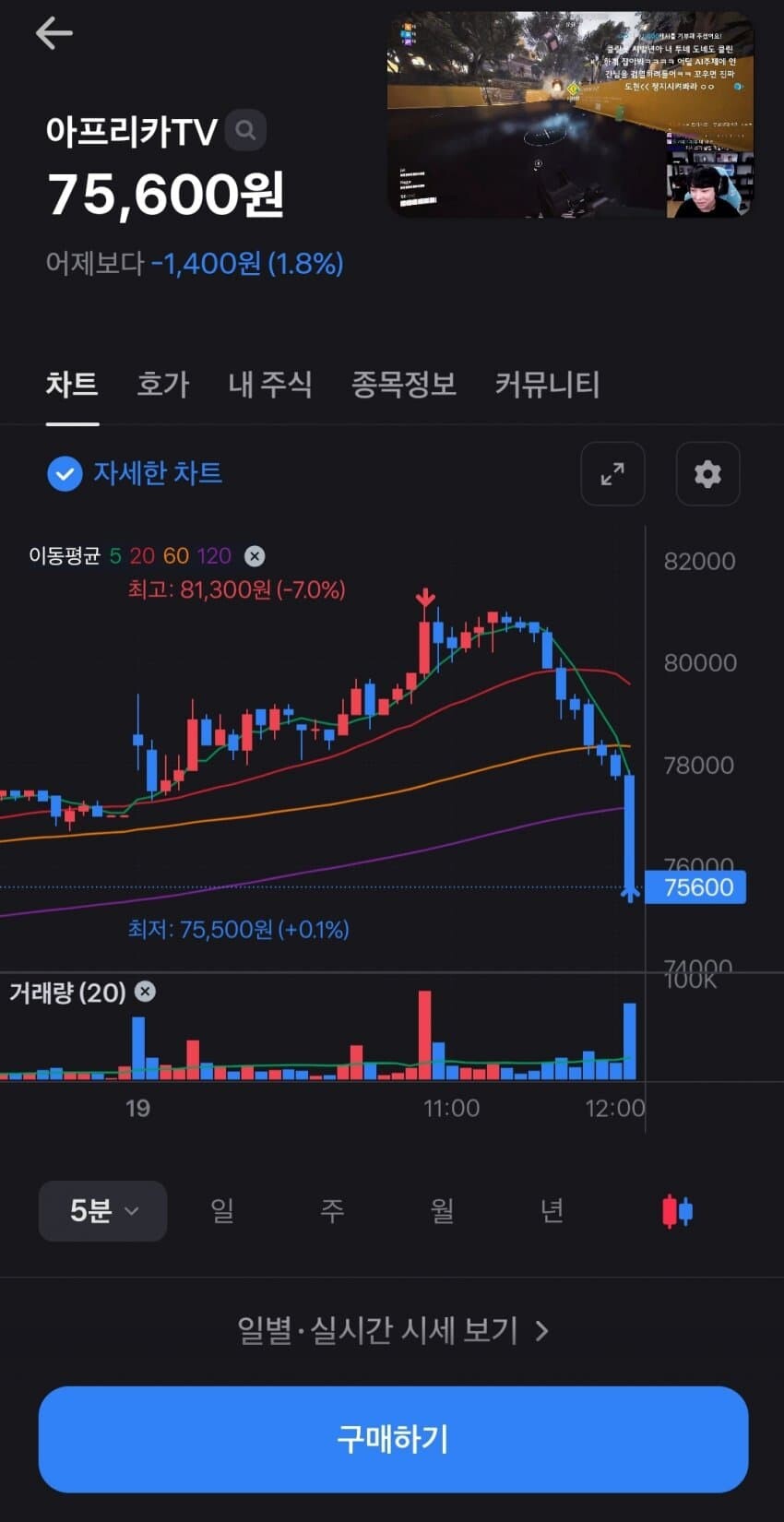Open the live broadcast thumbnail
Screen dimensions: 784x1522
click(570, 117)
